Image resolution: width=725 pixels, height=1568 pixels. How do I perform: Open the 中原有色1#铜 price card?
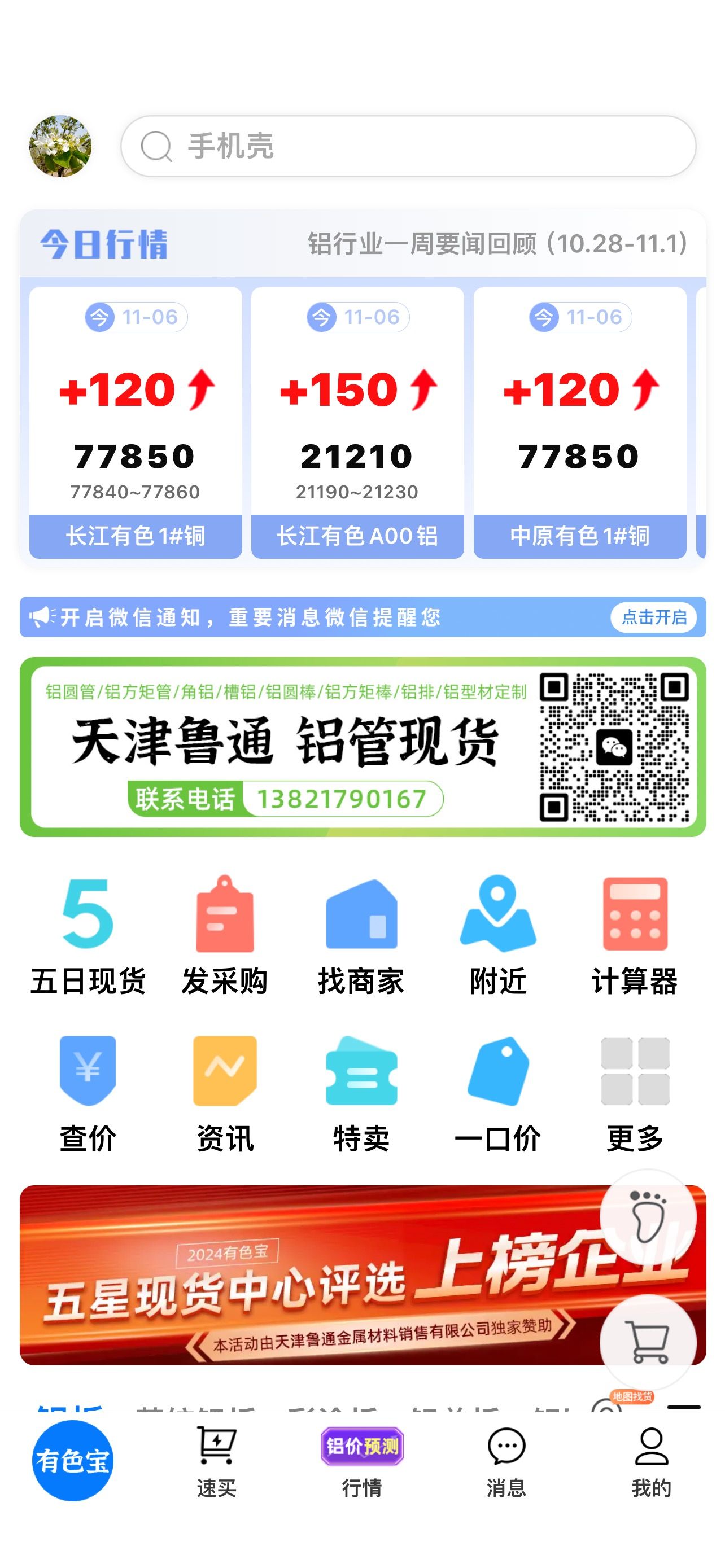[579, 423]
